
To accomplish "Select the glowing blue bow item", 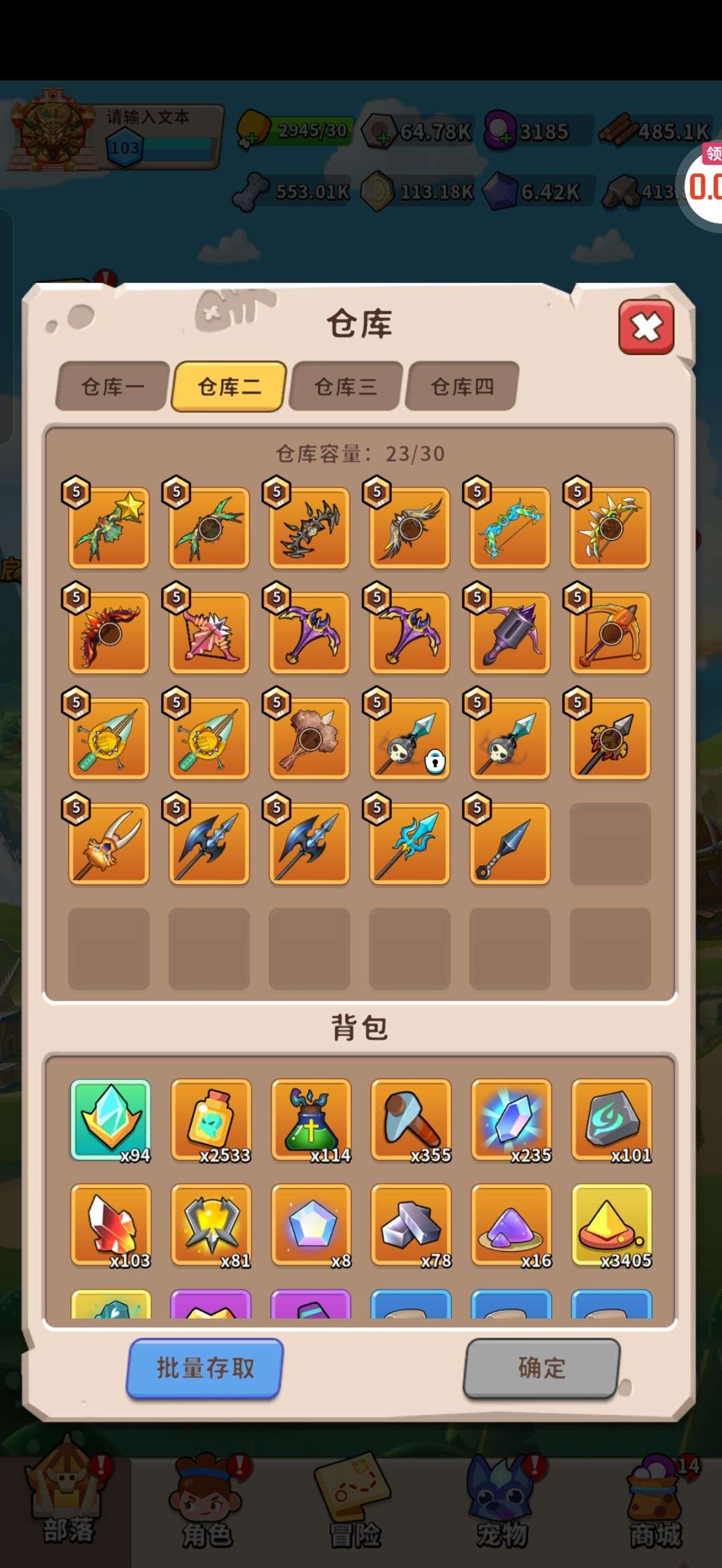I will (x=509, y=527).
